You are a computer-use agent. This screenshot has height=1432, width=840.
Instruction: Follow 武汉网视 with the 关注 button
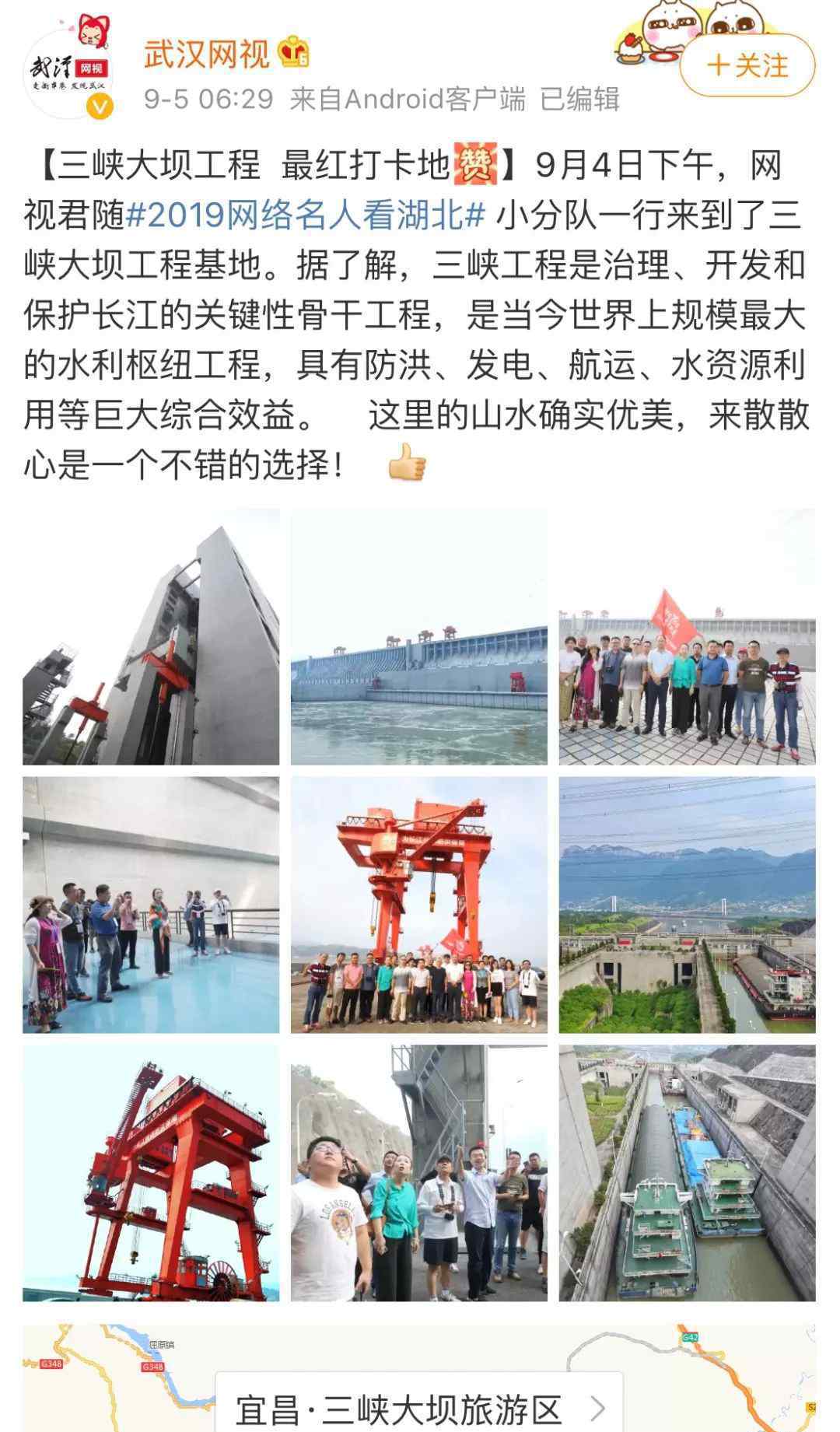pos(747,65)
